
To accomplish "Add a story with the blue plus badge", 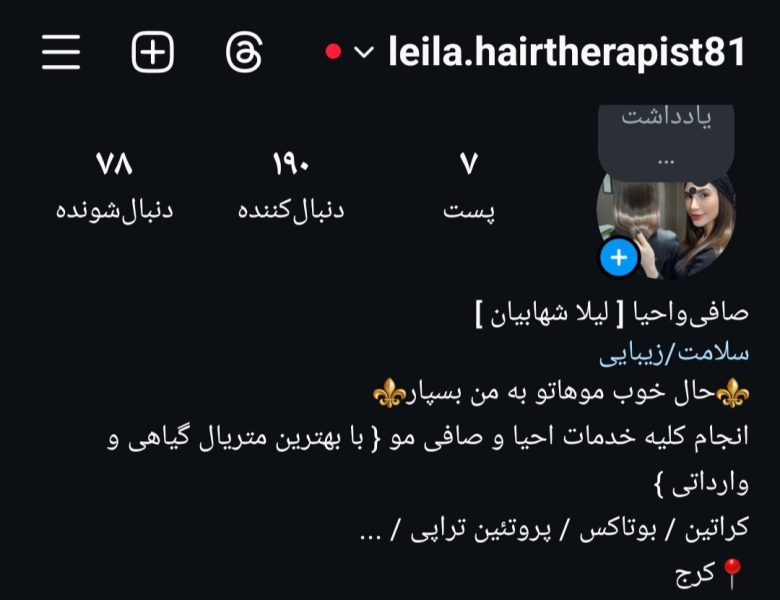I will point(619,258).
